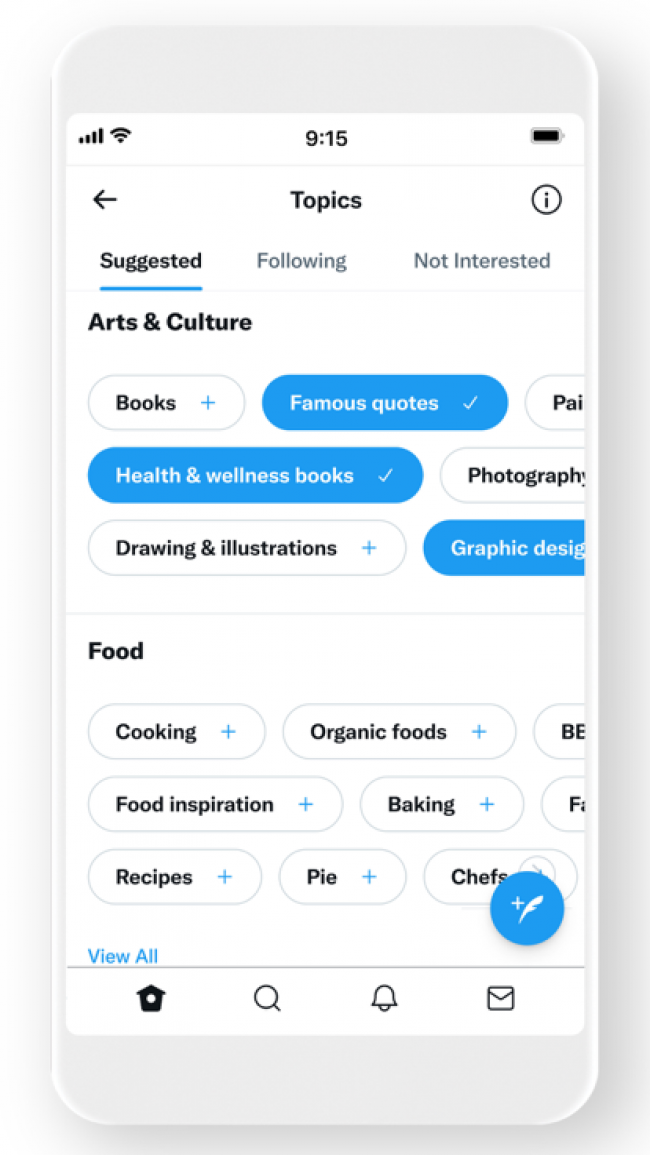Go back using the back arrow
Image resolution: width=650 pixels, height=1155 pixels.
(x=105, y=200)
